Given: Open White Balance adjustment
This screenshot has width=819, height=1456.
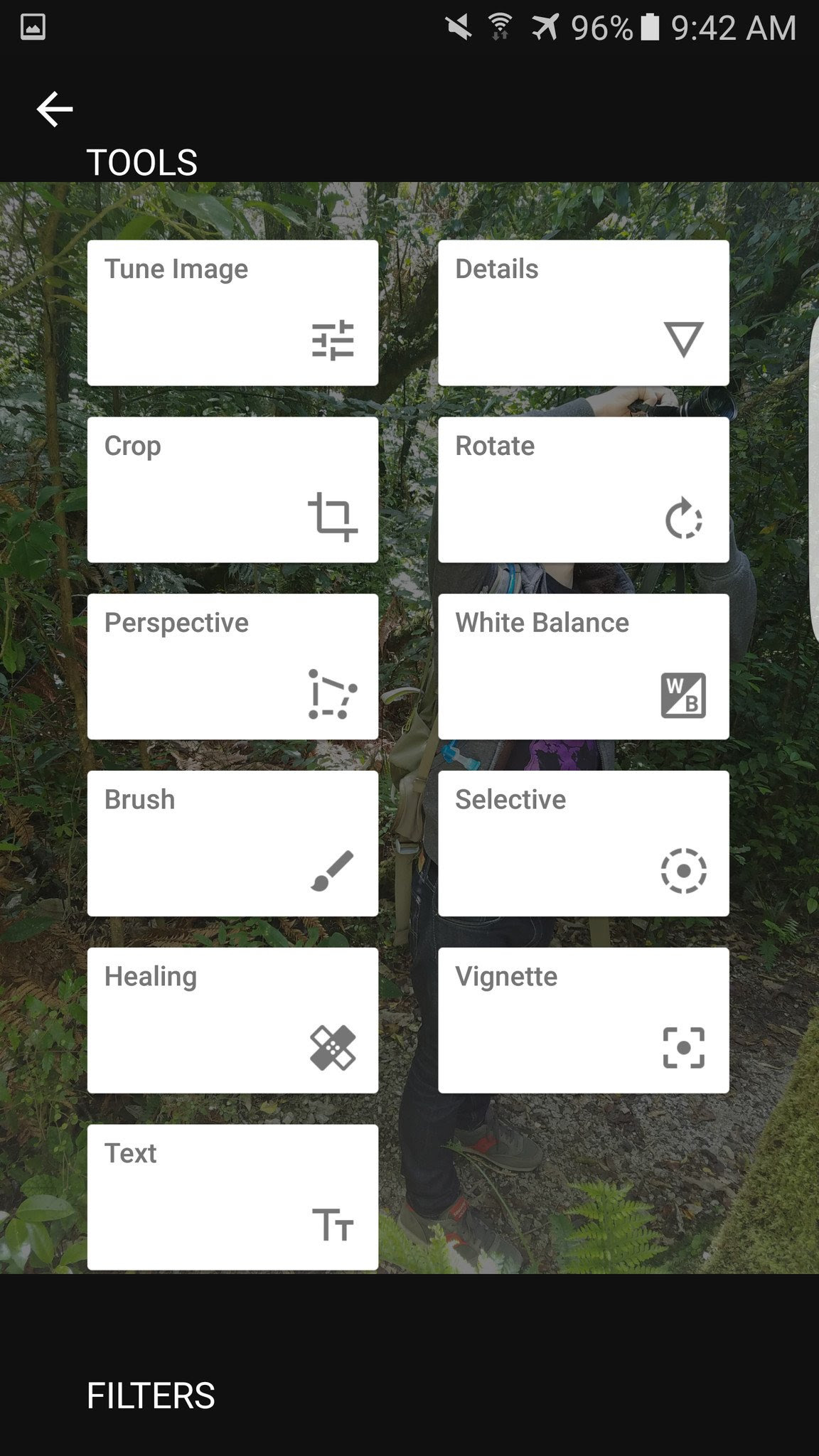Looking at the screenshot, I should pos(583,666).
